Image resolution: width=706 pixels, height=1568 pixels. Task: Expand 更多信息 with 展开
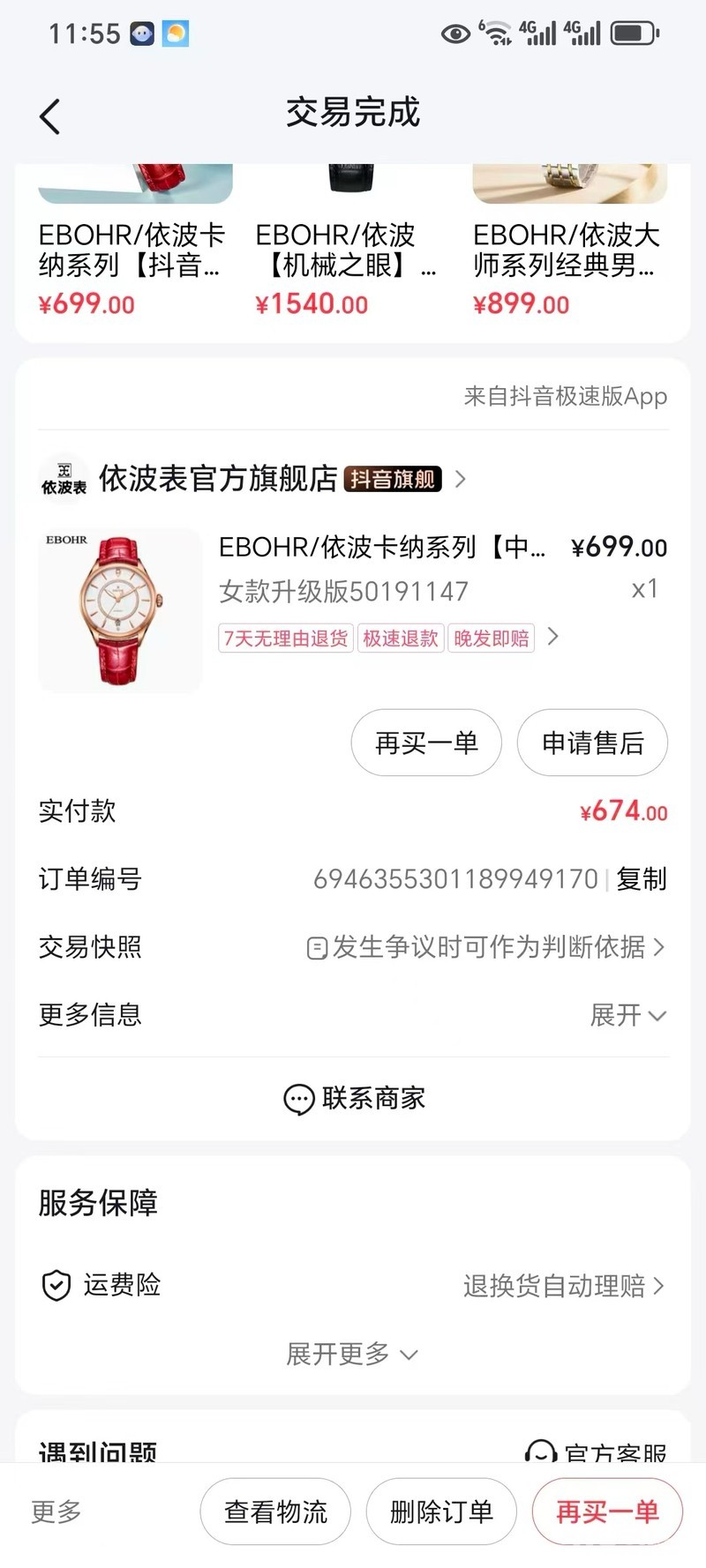pyautogui.click(x=627, y=1015)
